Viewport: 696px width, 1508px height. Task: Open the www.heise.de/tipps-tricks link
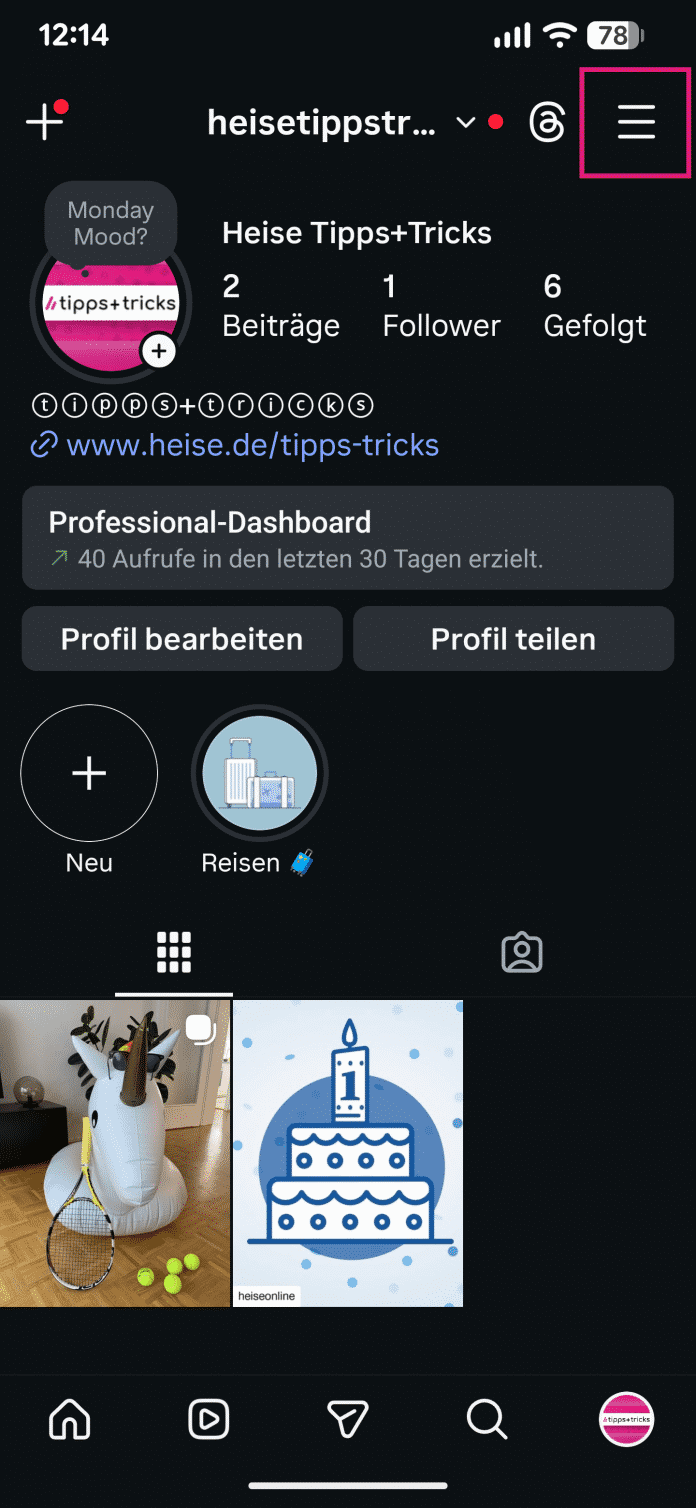(x=252, y=444)
